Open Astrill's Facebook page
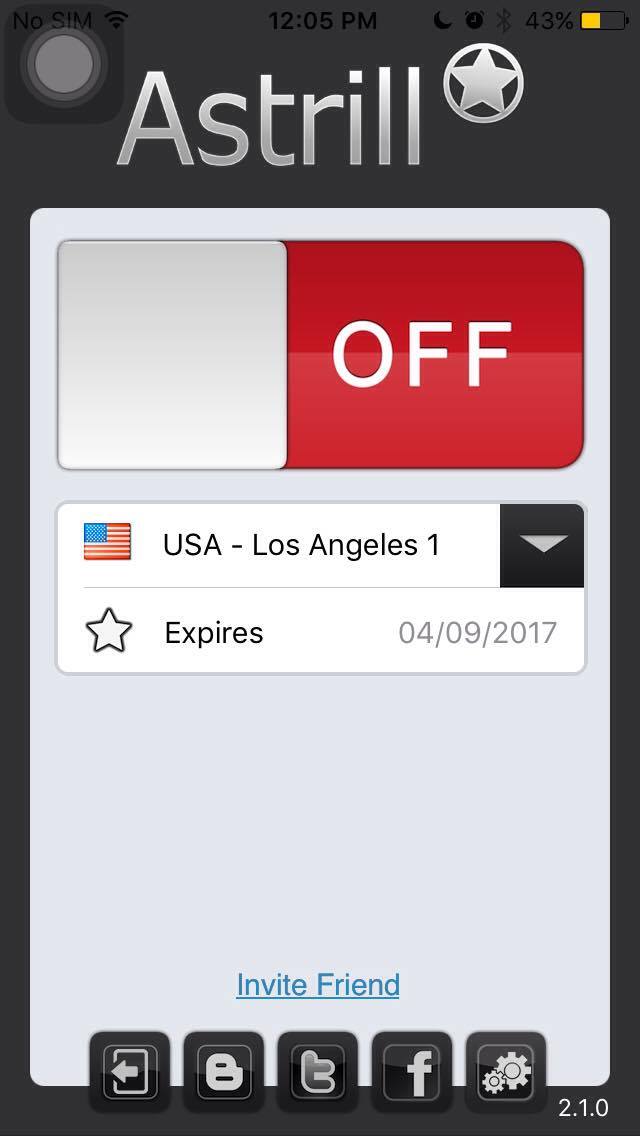The width and height of the screenshot is (640, 1136). coord(412,1072)
